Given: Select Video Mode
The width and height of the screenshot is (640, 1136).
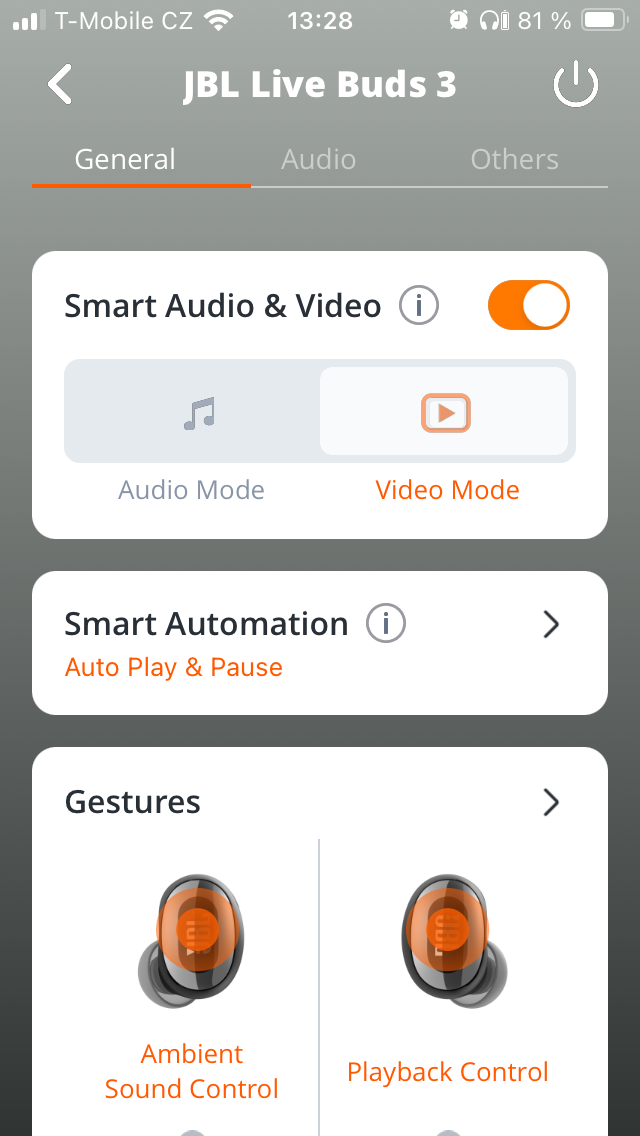Looking at the screenshot, I should click(x=446, y=412).
